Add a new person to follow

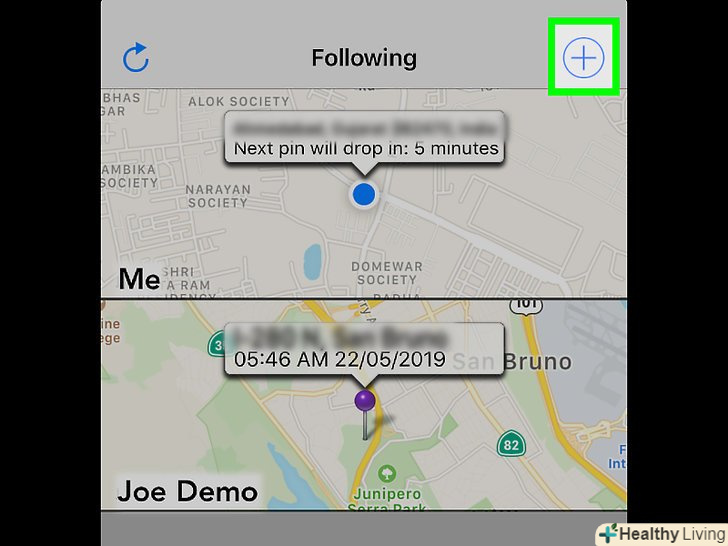(584, 59)
